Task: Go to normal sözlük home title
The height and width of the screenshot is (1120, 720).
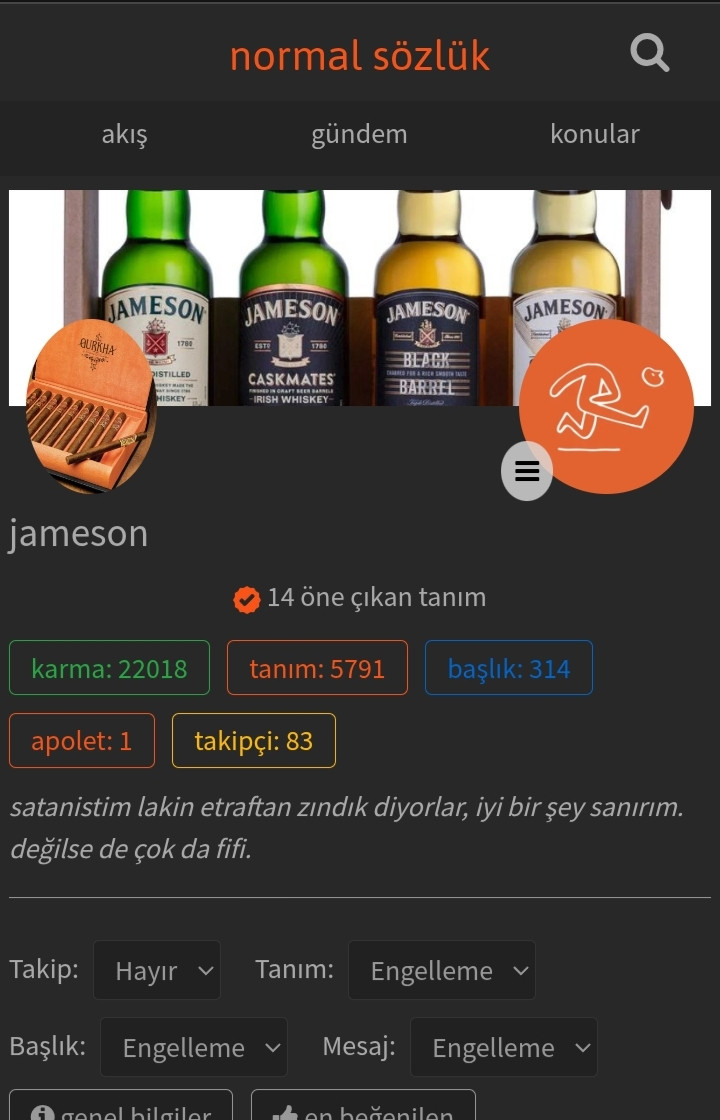Action: click(x=359, y=55)
